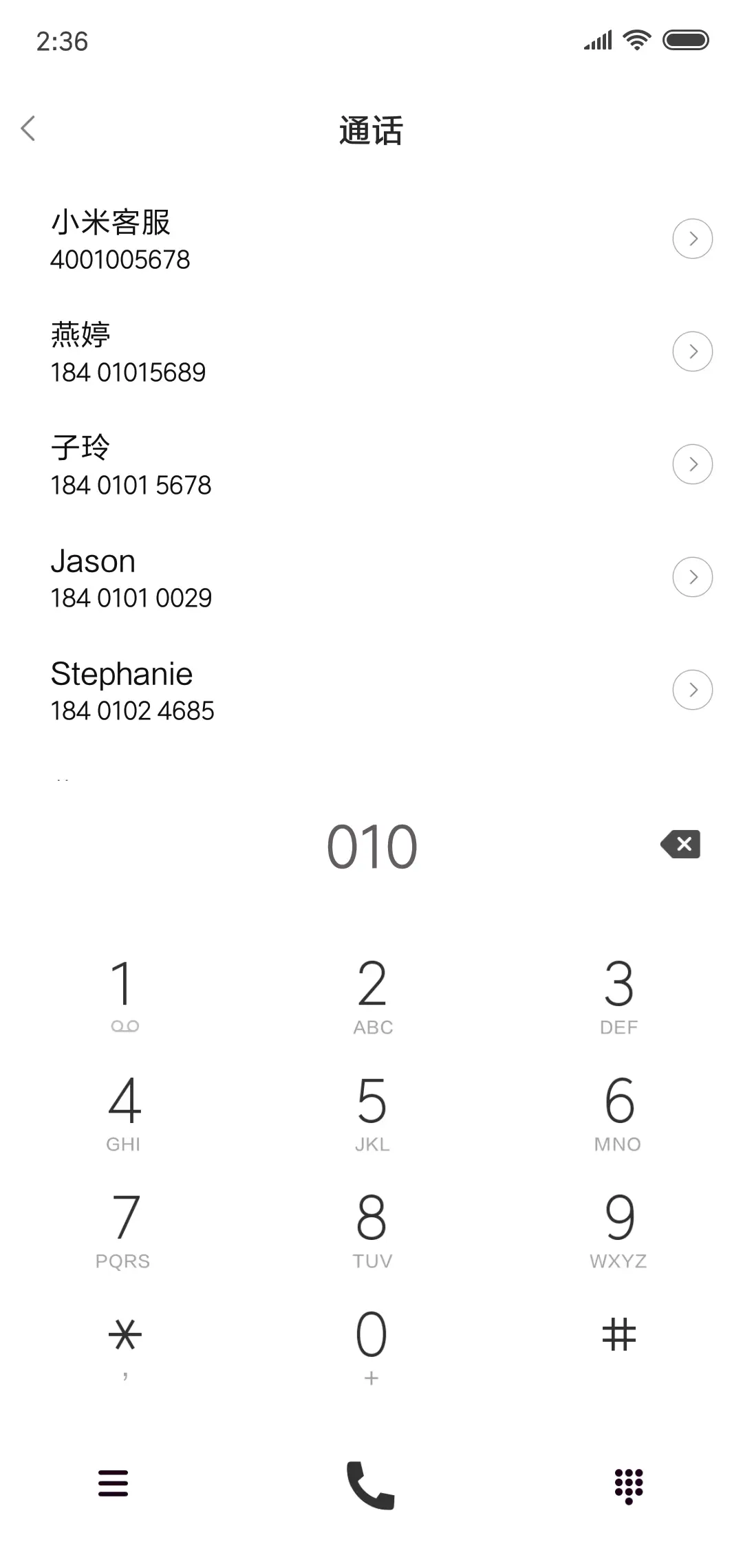This screenshot has height=1568, width=743.
Task: Expand call details for contact 燕婷
Action: (693, 351)
